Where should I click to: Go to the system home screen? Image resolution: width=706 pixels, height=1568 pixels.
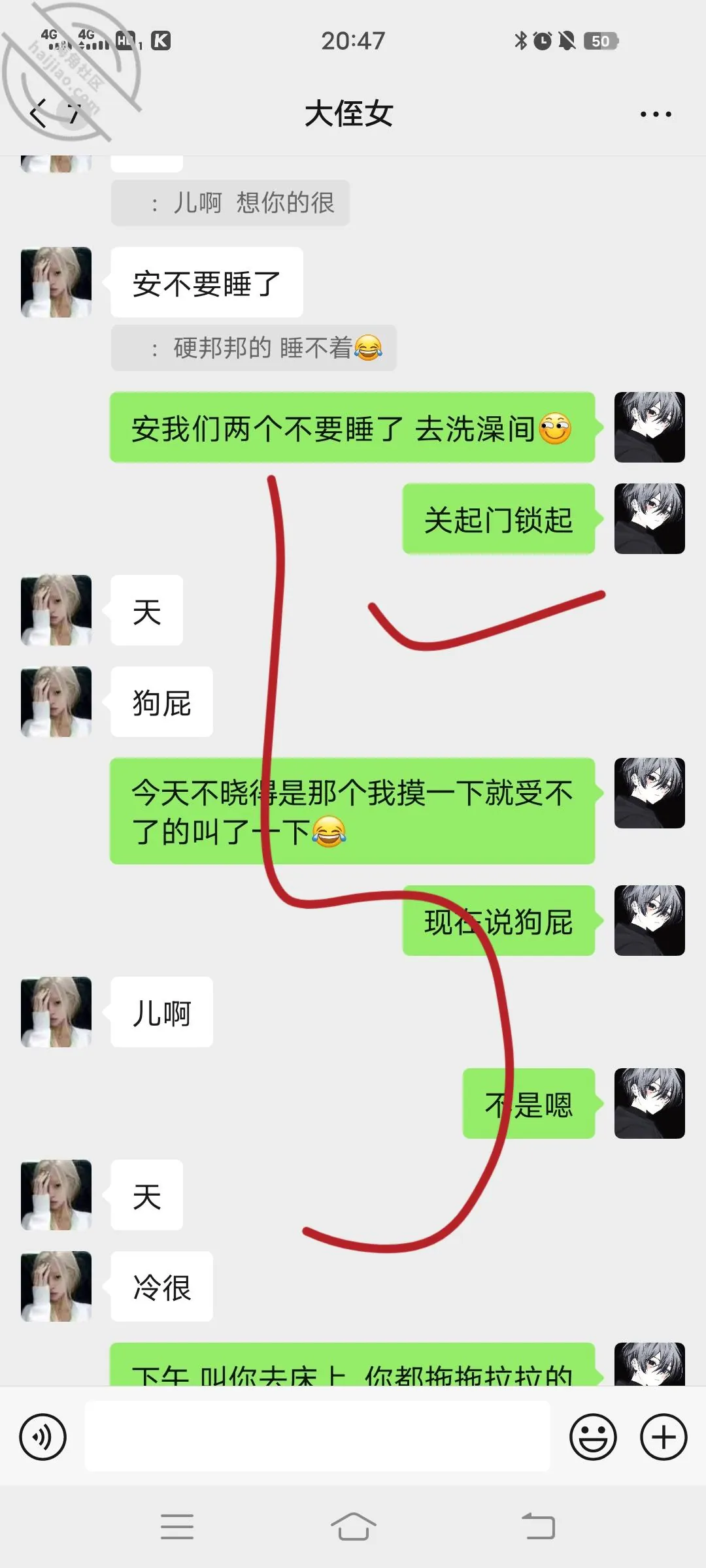[x=353, y=1526]
